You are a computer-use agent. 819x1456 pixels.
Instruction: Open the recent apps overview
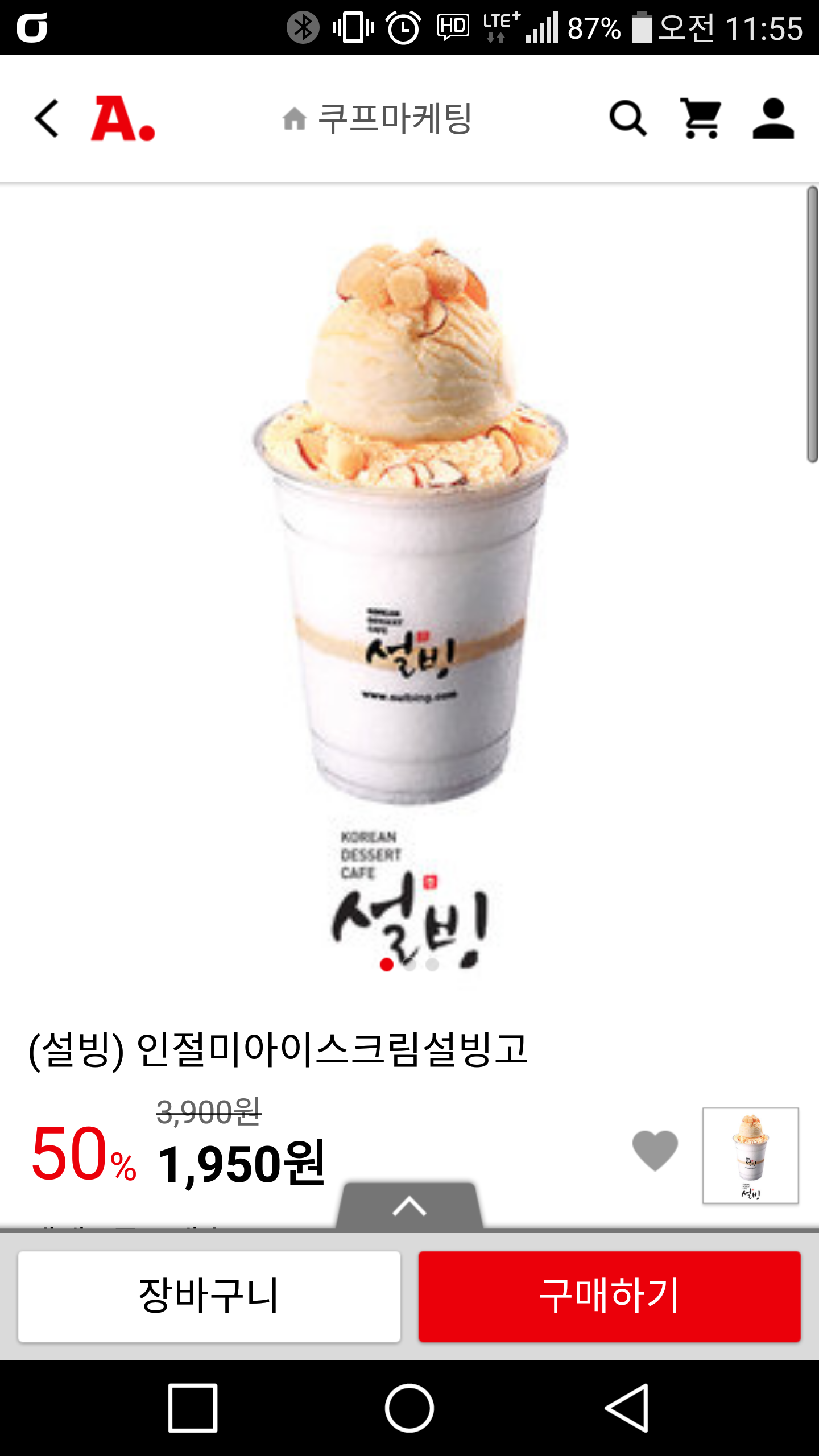coord(193,1408)
